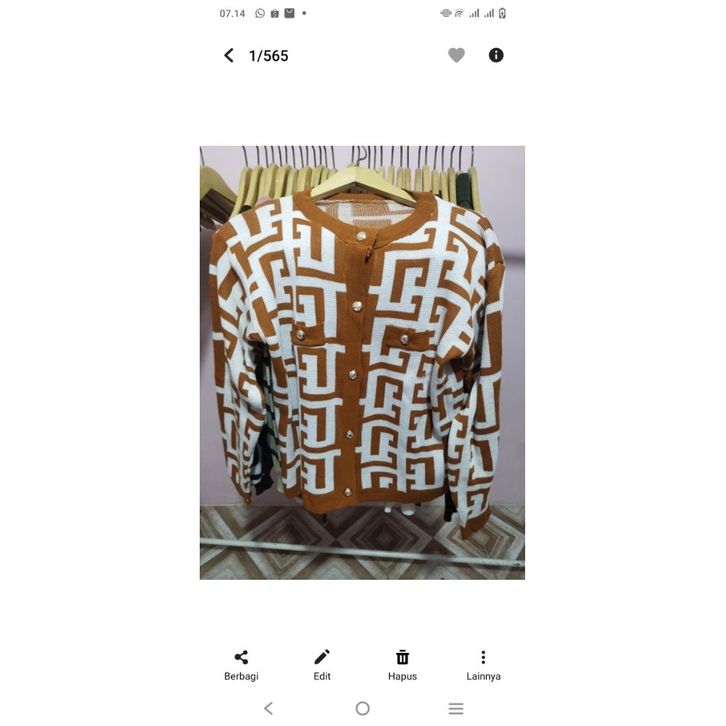Mark this photo as favorite

click(x=456, y=56)
